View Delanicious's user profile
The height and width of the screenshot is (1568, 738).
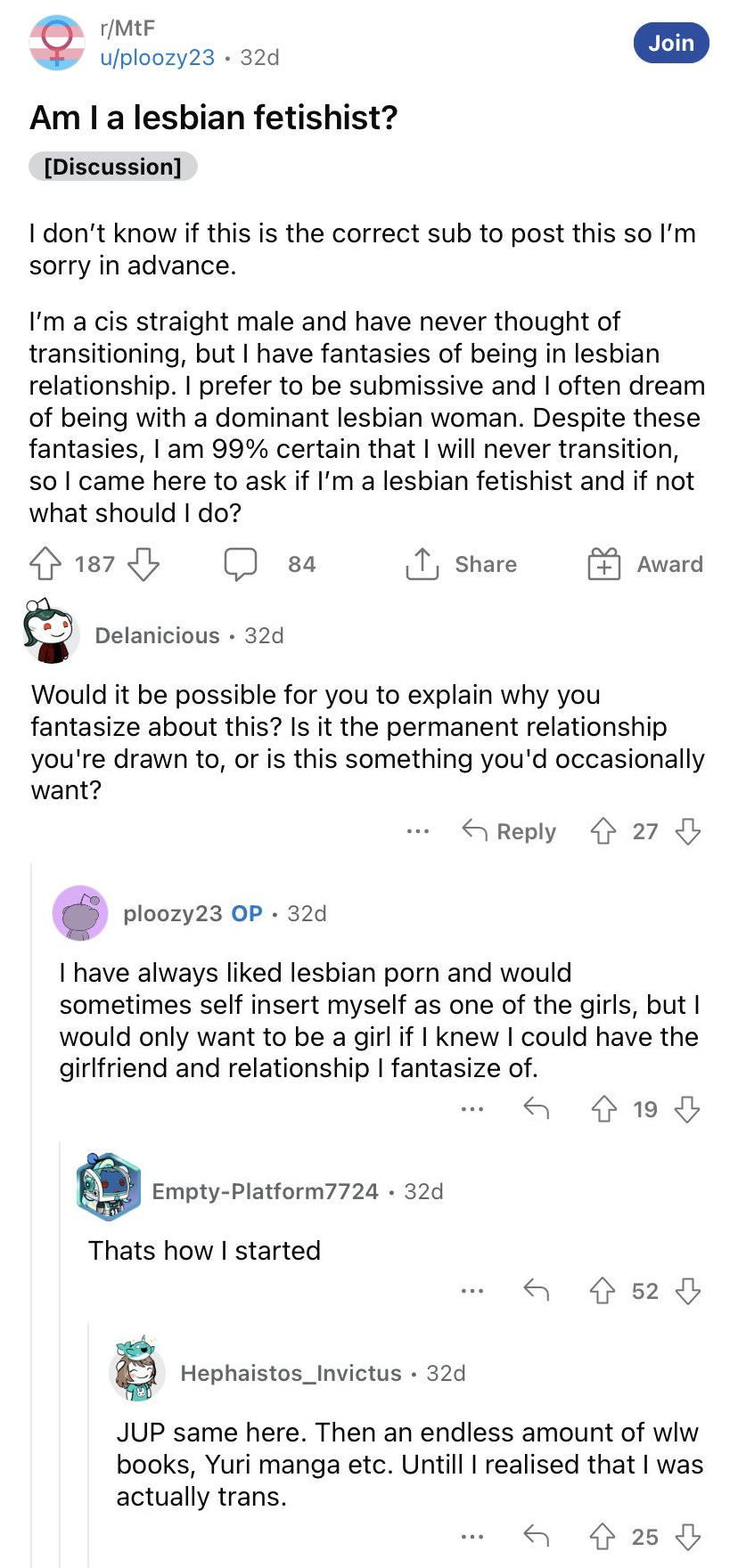157,635
